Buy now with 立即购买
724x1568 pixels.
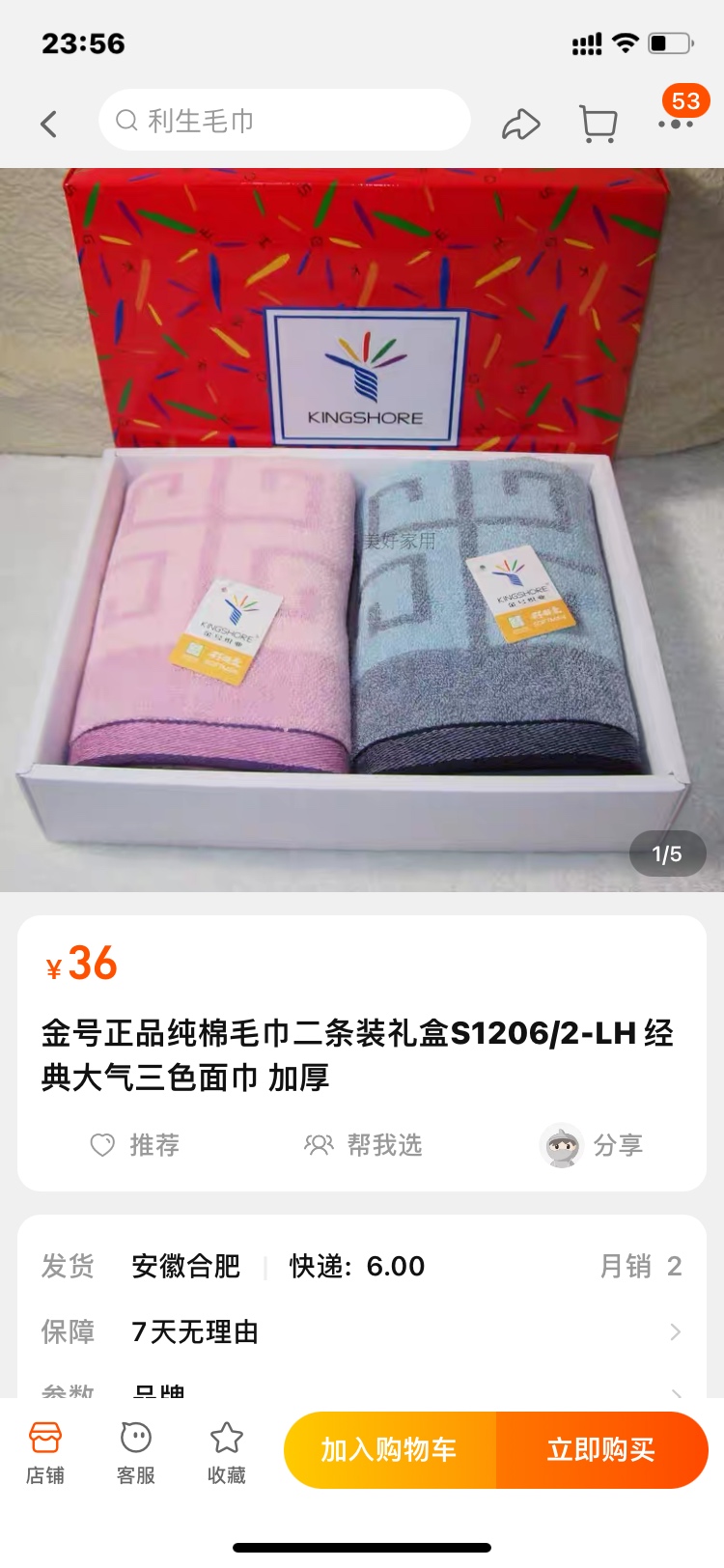point(601,1450)
